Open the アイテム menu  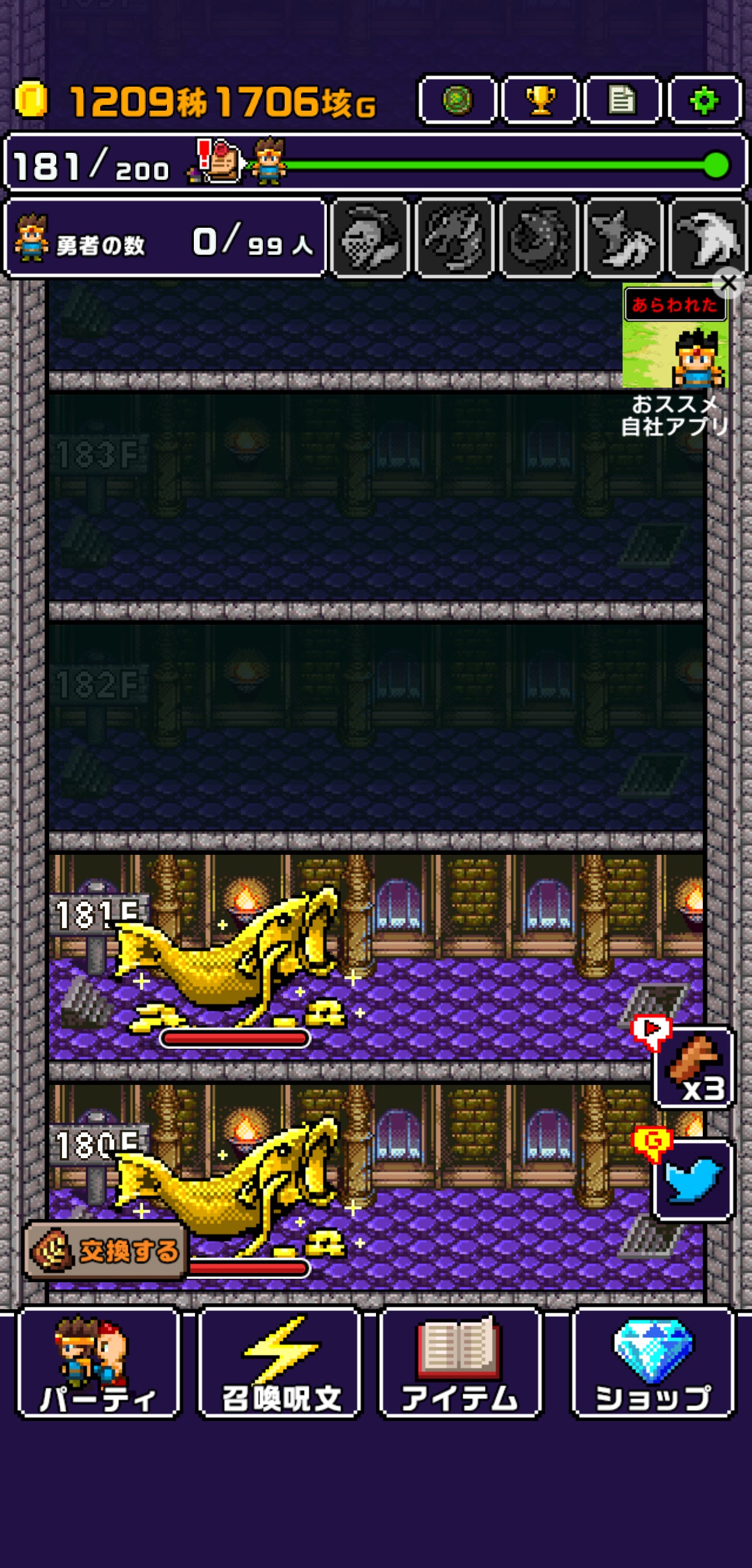[460, 1362]
